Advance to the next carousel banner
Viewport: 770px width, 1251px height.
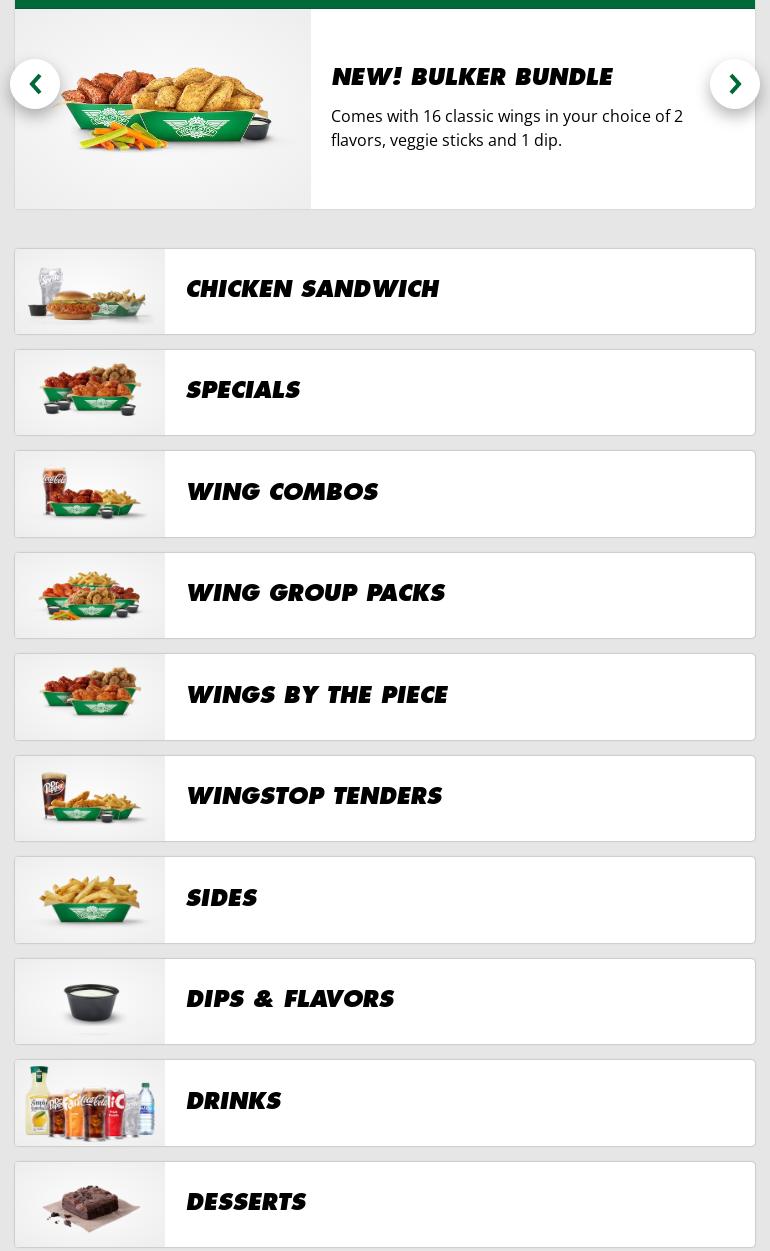coord(735,84)
